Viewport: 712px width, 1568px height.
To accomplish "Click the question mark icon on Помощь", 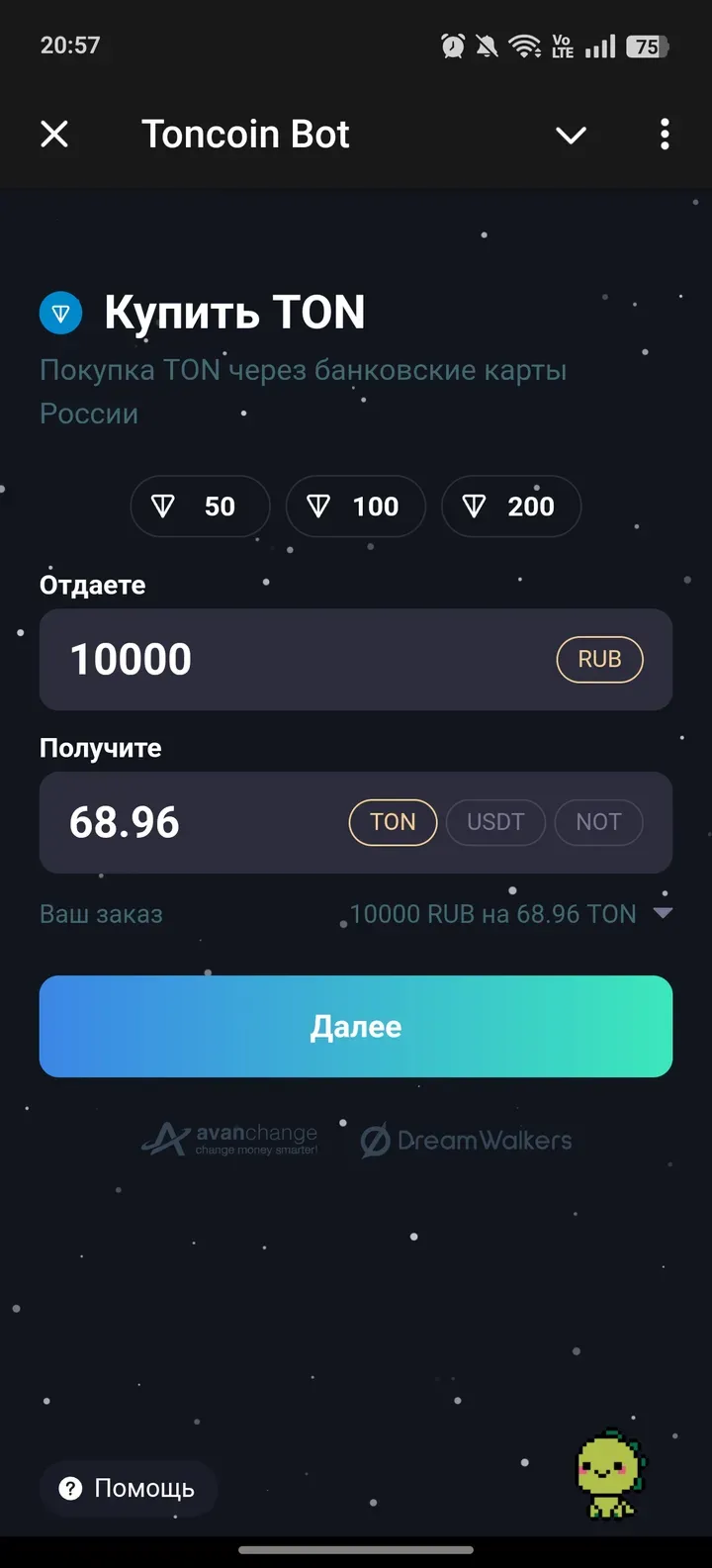I will click(x=69, y=1489).
